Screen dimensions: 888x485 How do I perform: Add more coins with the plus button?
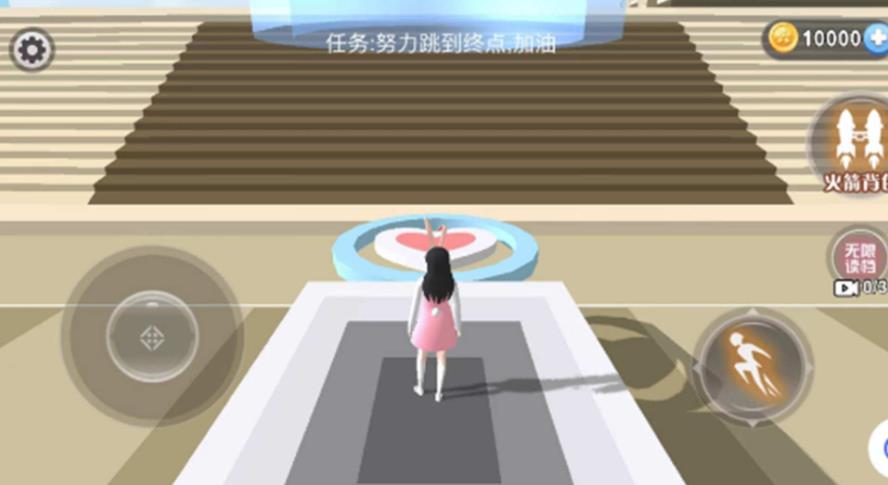876,38
